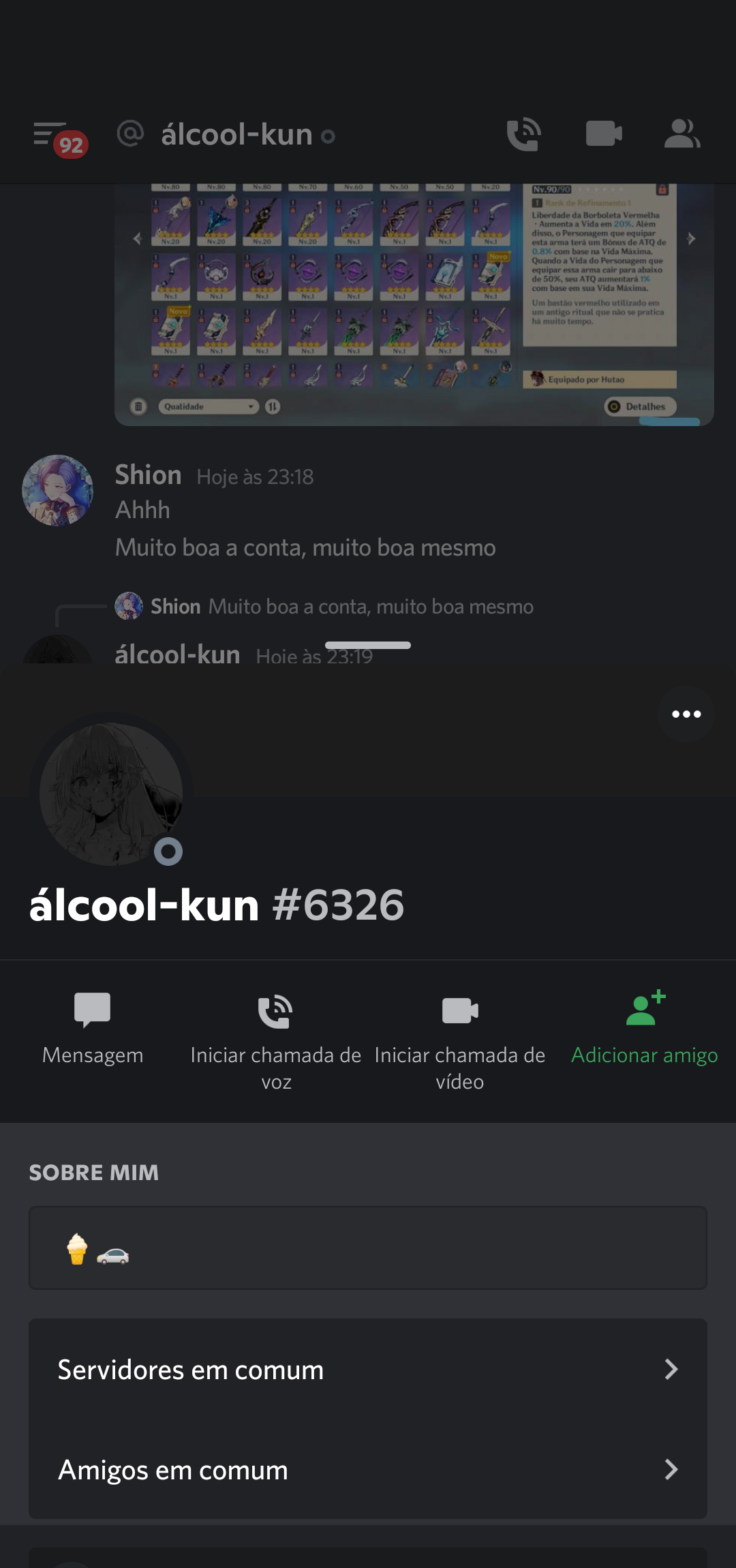View álcool-kun's profile picture
This screenshot has height=1568, width=736.
[111, 794]
